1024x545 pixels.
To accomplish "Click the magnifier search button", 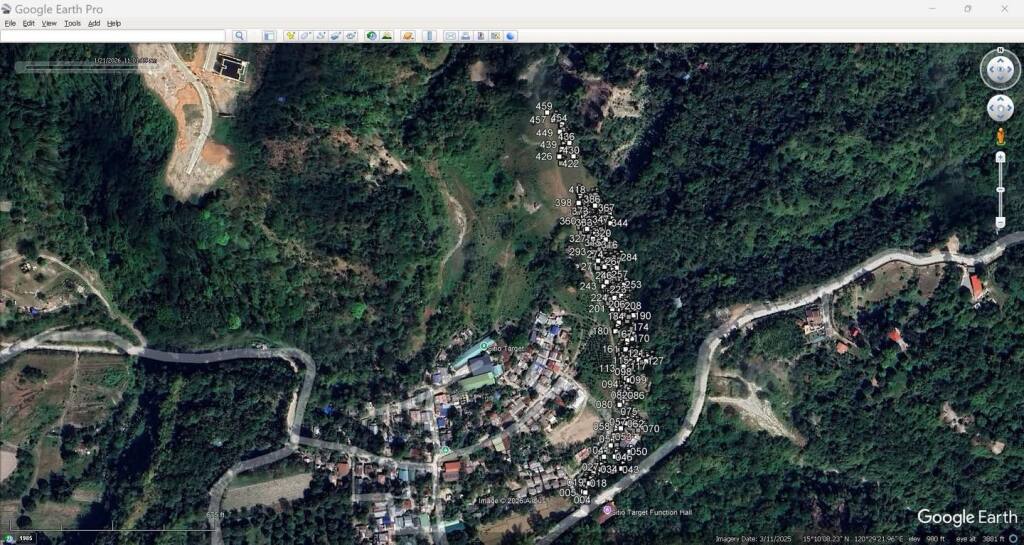I will 239,36.
